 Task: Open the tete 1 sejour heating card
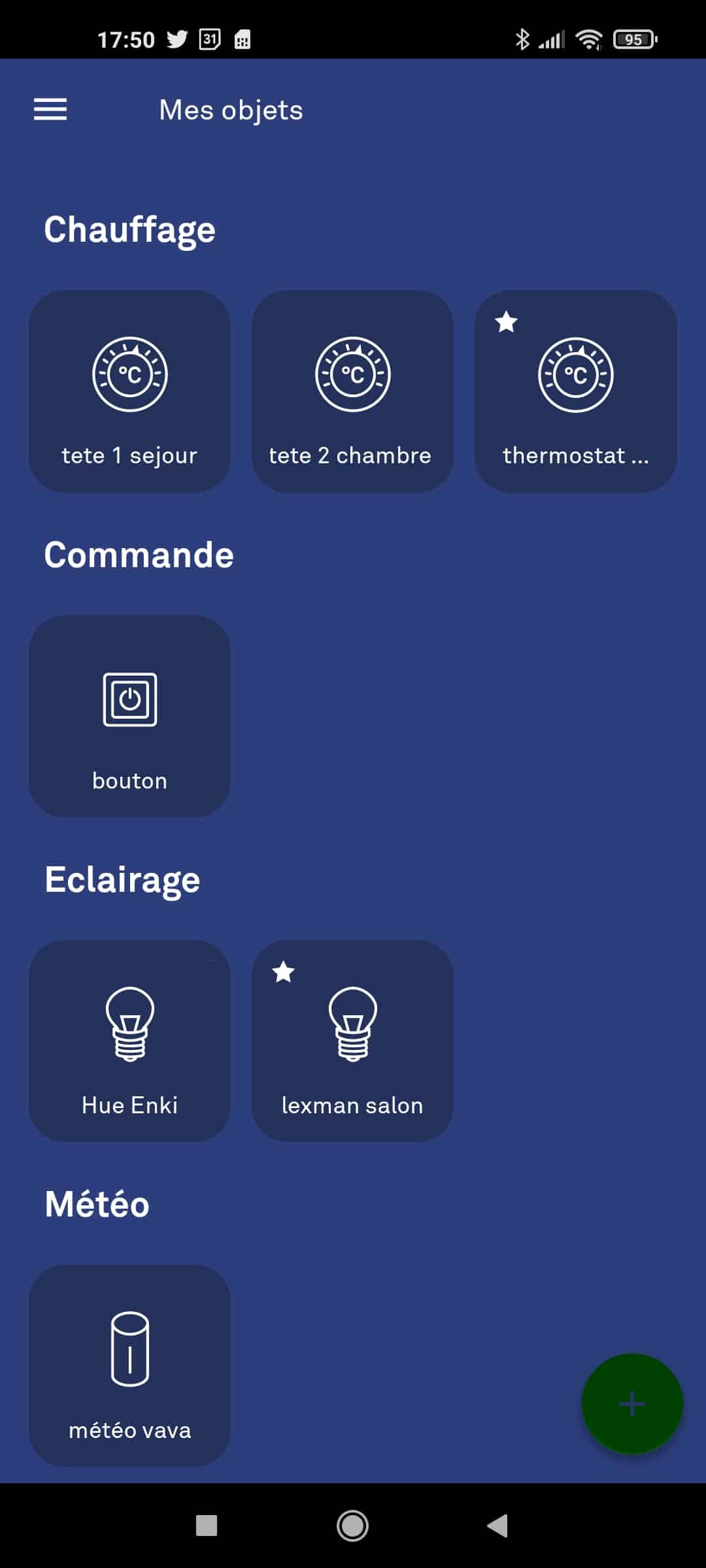point(129,391)
